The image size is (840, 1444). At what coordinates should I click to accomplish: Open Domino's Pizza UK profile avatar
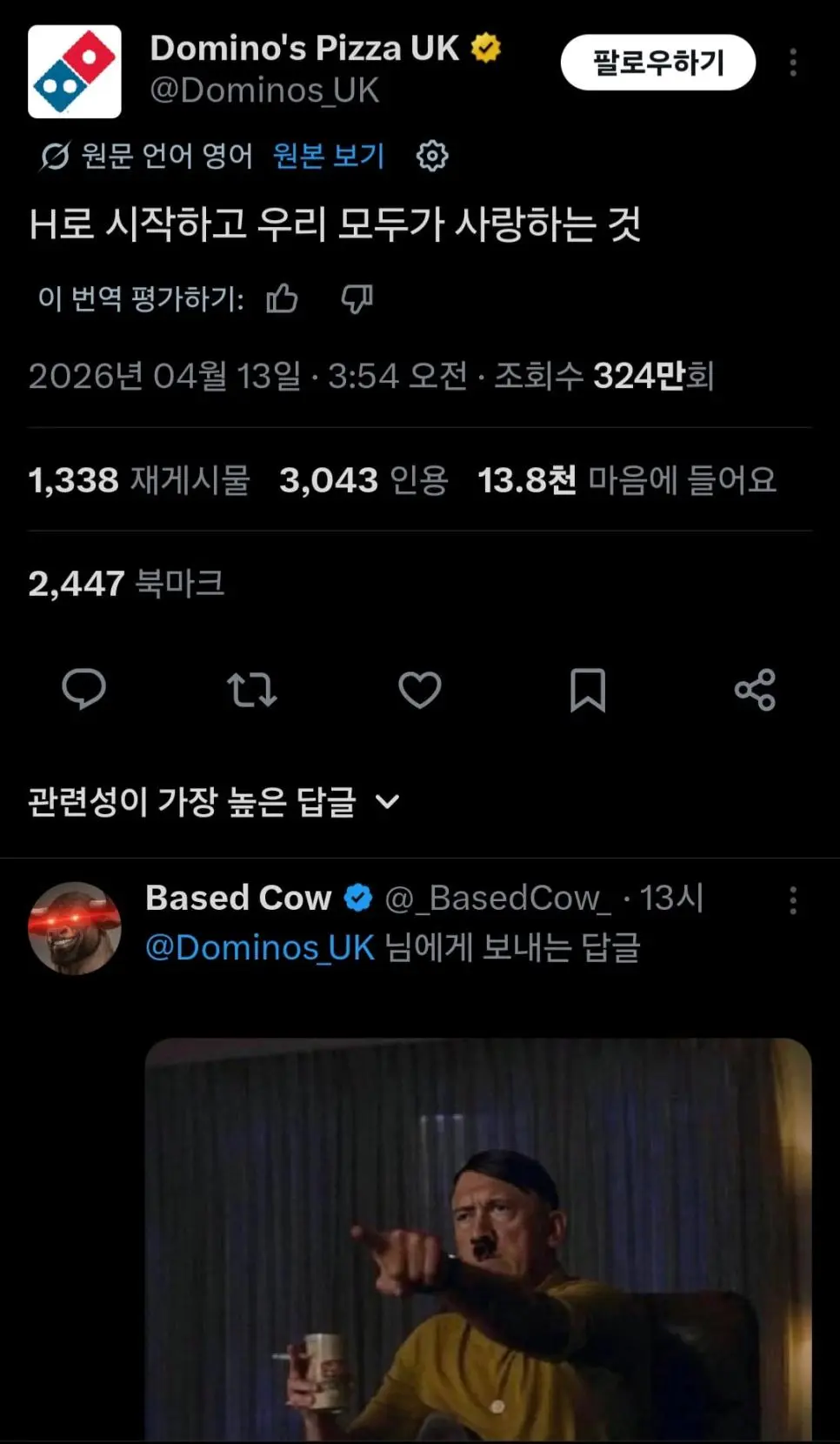pos(76,68)
